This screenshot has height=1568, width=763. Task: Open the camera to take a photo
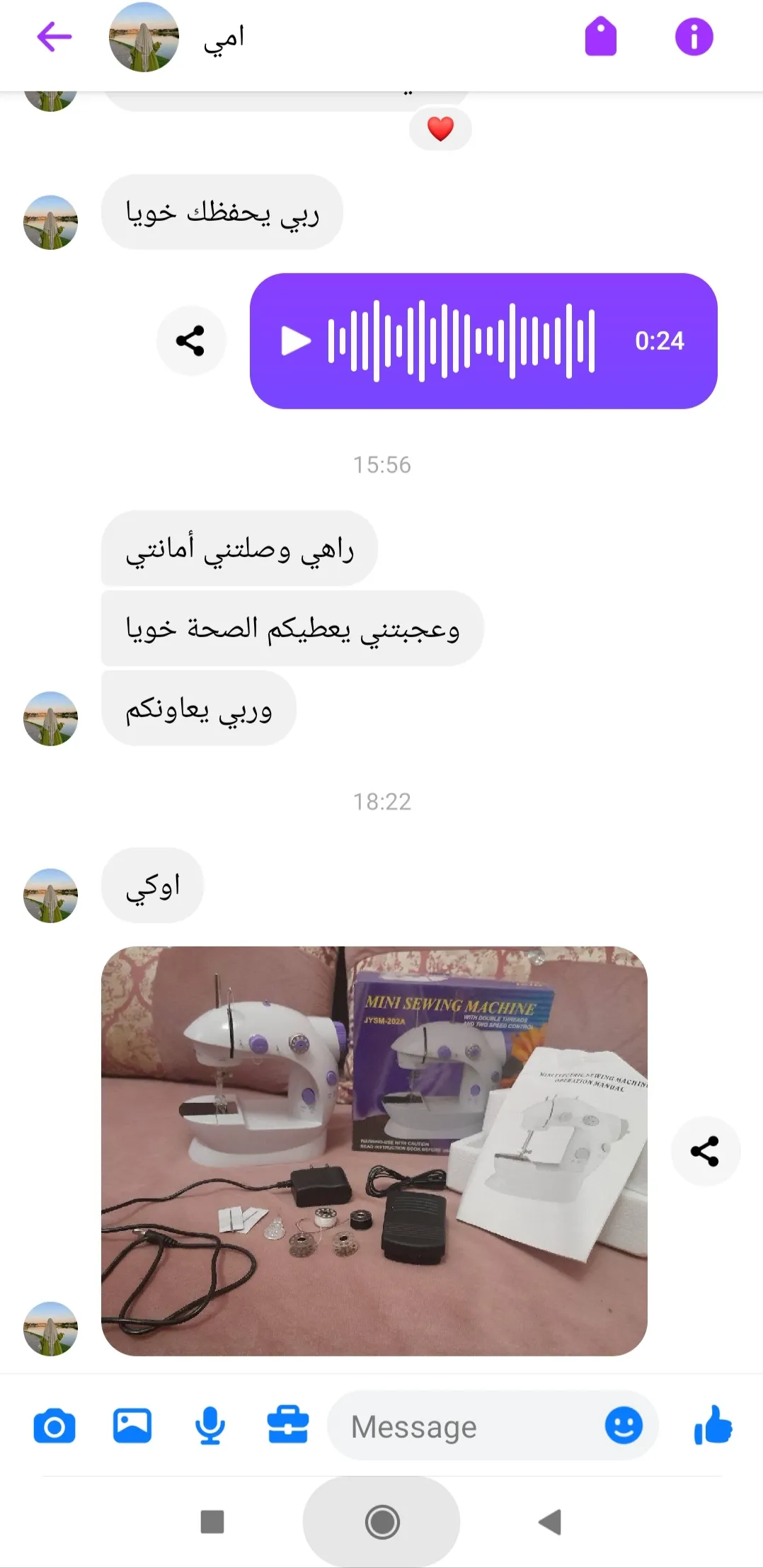click(x=54, y=1426)
